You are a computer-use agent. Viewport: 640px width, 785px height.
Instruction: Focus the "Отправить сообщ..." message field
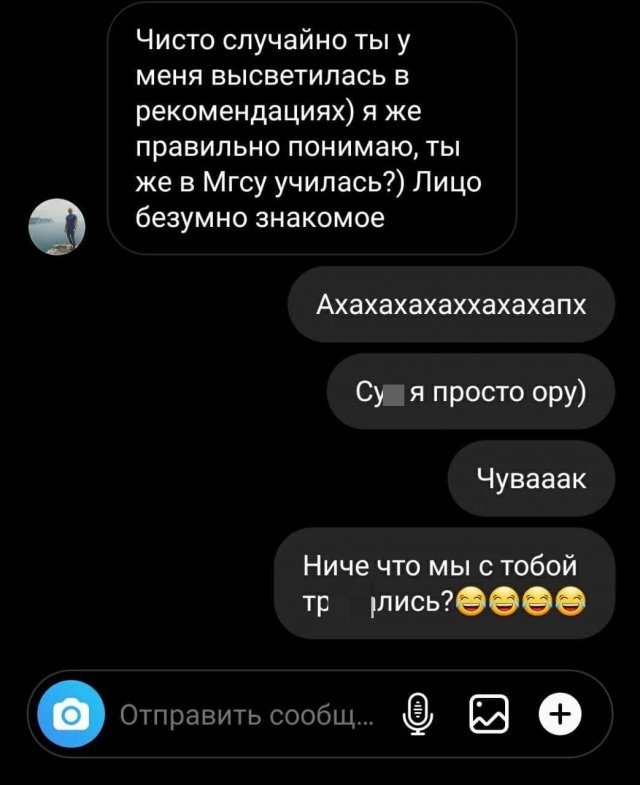tap(245, 715)
